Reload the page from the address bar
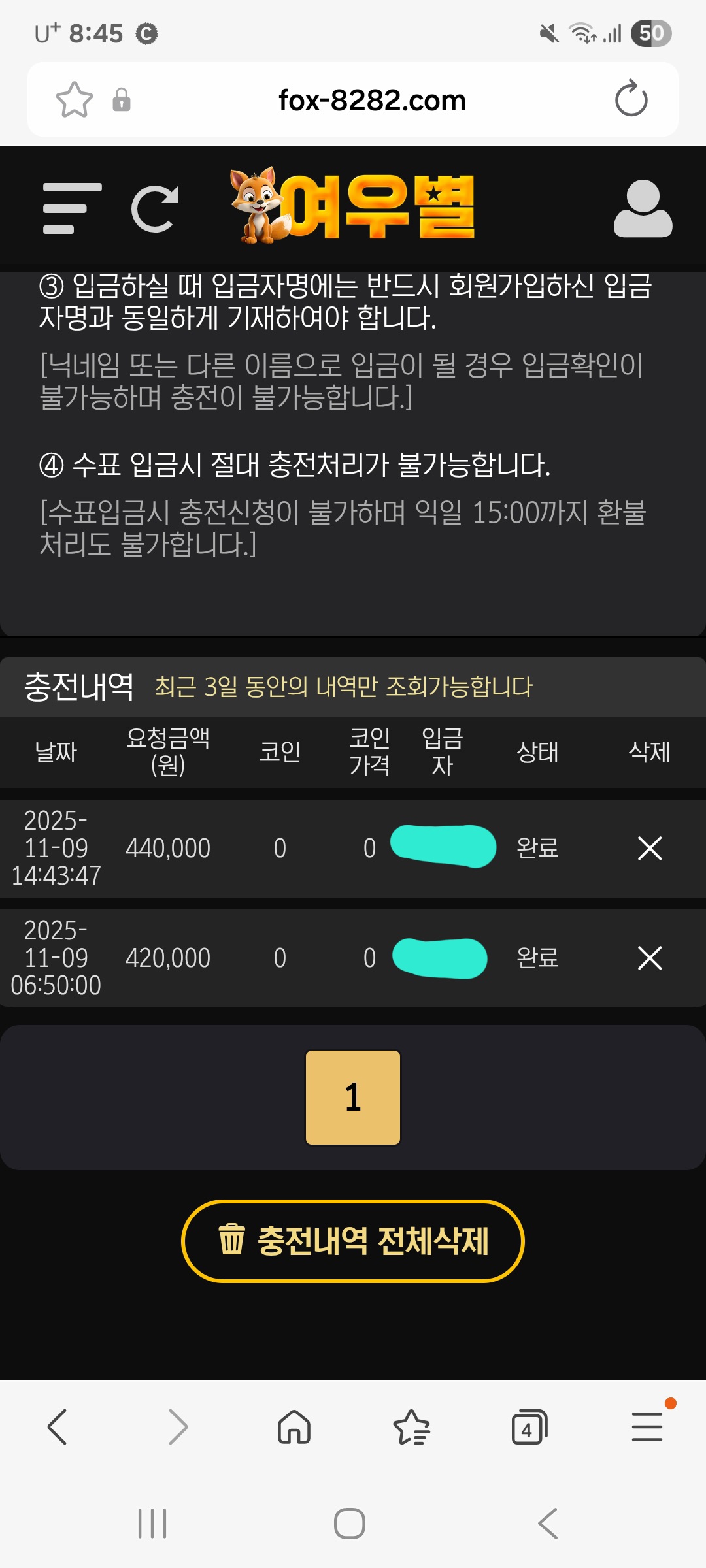Image resolution: width=706 pixels, height=1568 pixels. (x=631, y=99)
